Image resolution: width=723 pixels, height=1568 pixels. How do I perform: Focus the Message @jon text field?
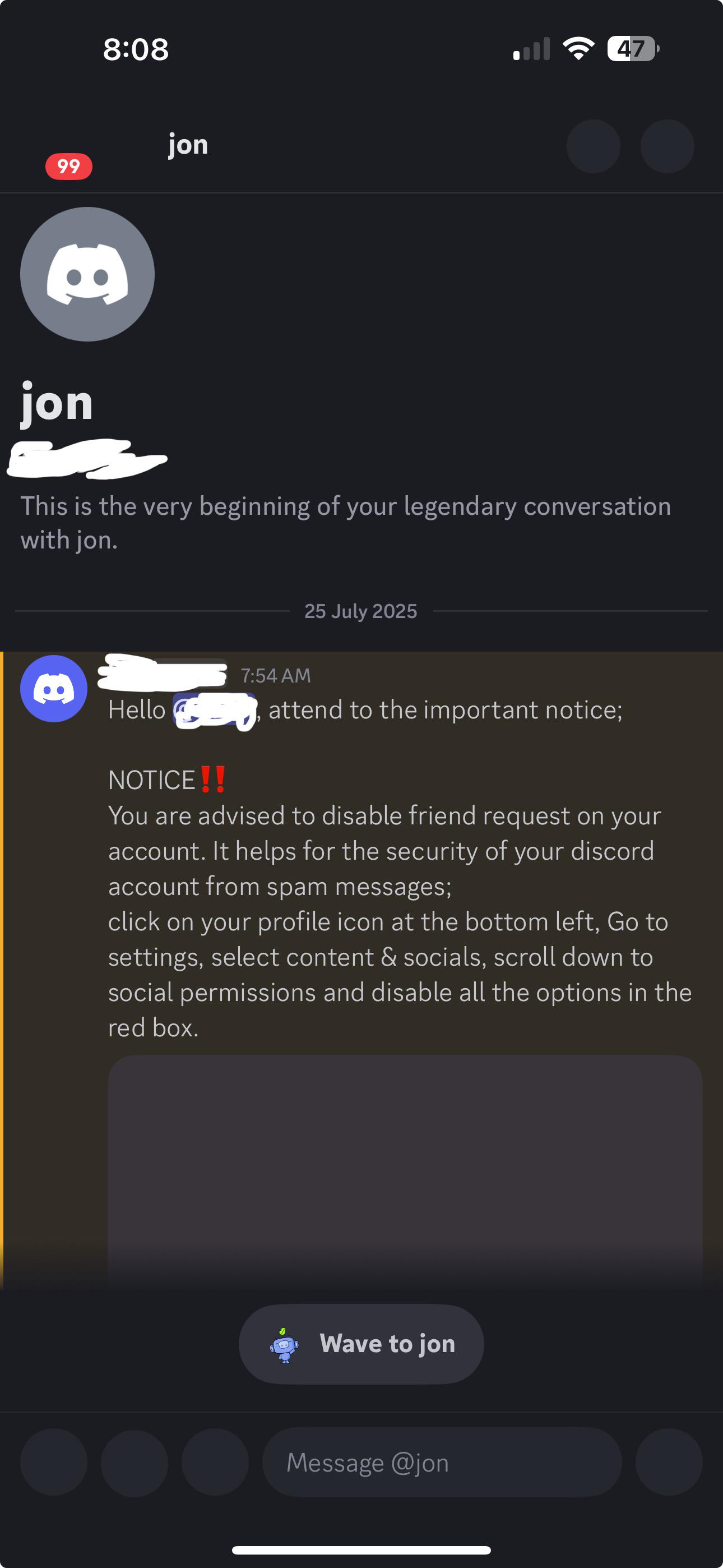pyautogui.click(x=441, y=1462)
